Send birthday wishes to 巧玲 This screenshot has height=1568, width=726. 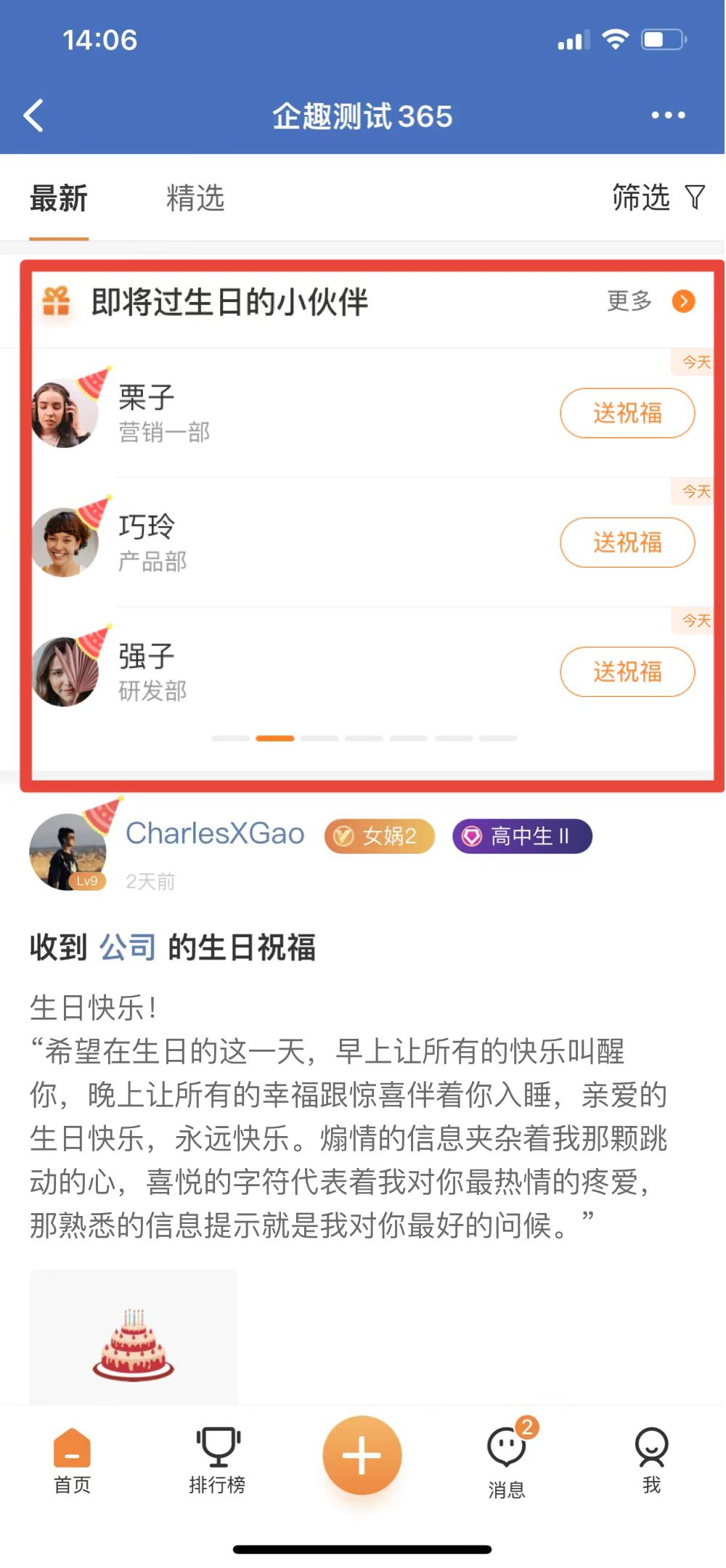pos(627,542)
